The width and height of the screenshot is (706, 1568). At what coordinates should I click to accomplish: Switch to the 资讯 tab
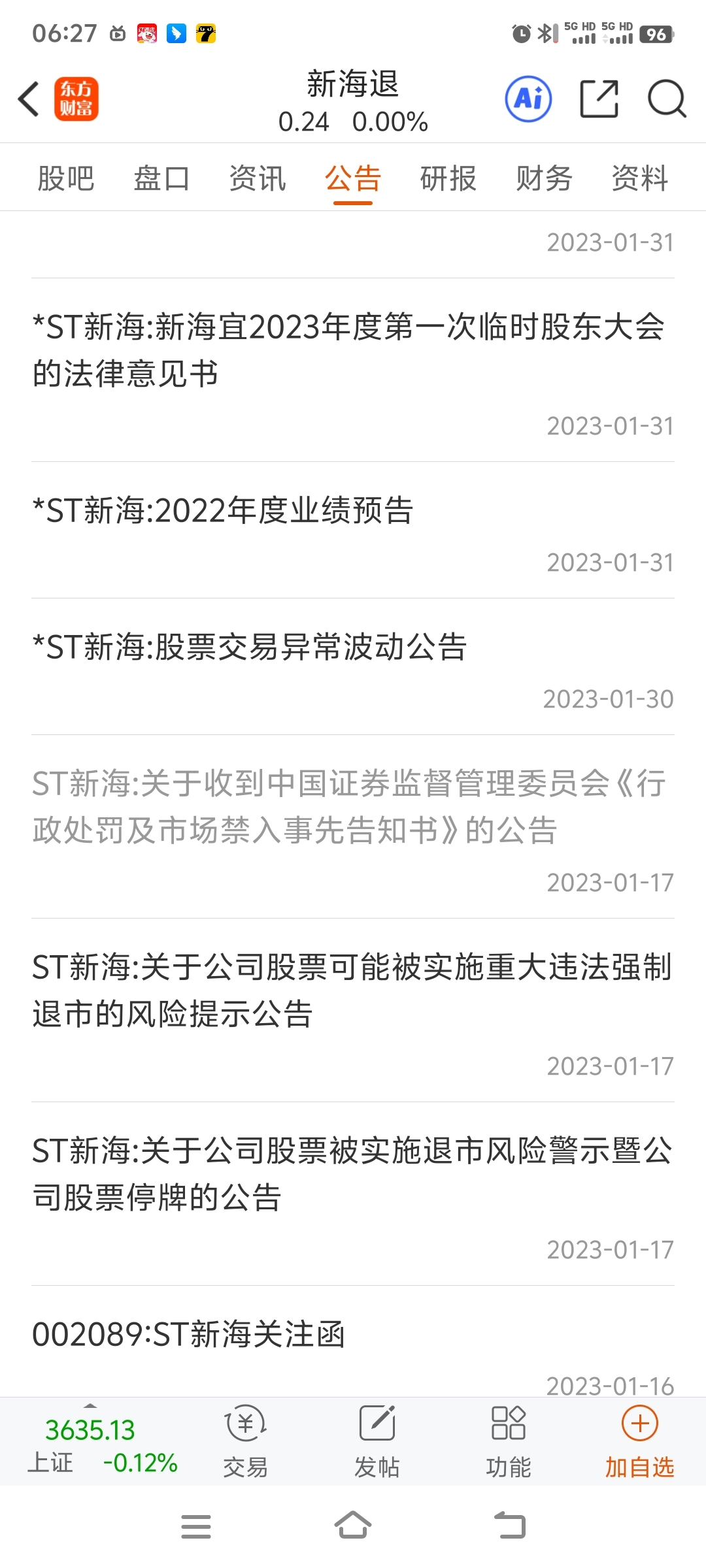tap(258, 178)
